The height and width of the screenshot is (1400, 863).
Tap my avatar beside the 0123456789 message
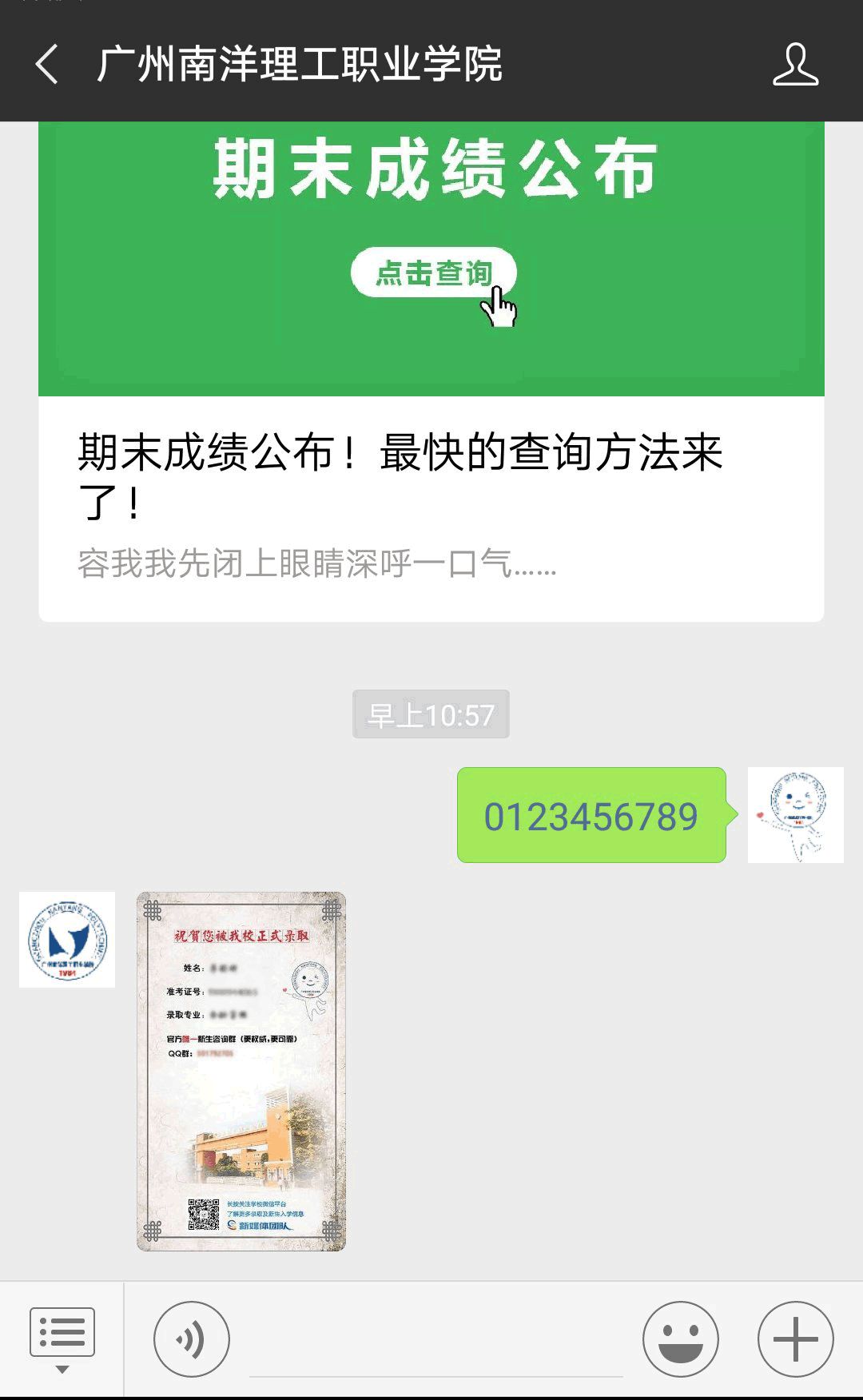pos(795,815)
